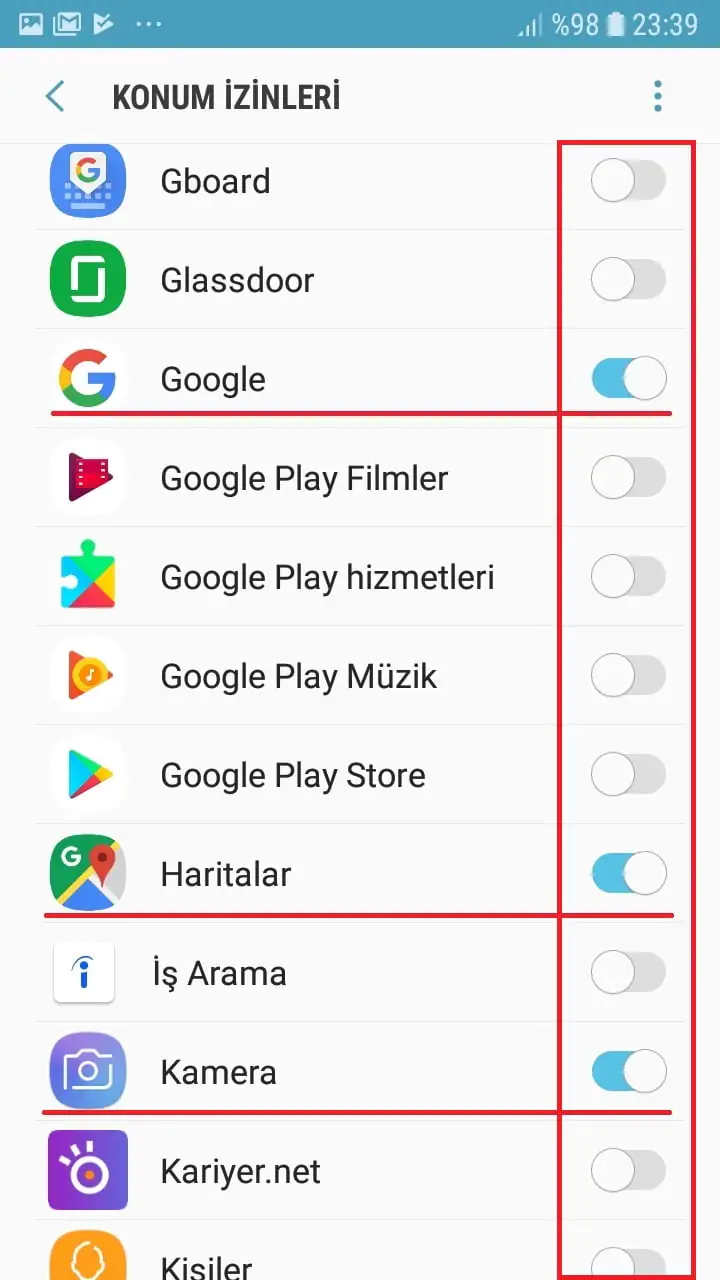Screen dimensions: 720x1280
Task: Turn on Glassdoor location access
Action: (x=628, y=280)
